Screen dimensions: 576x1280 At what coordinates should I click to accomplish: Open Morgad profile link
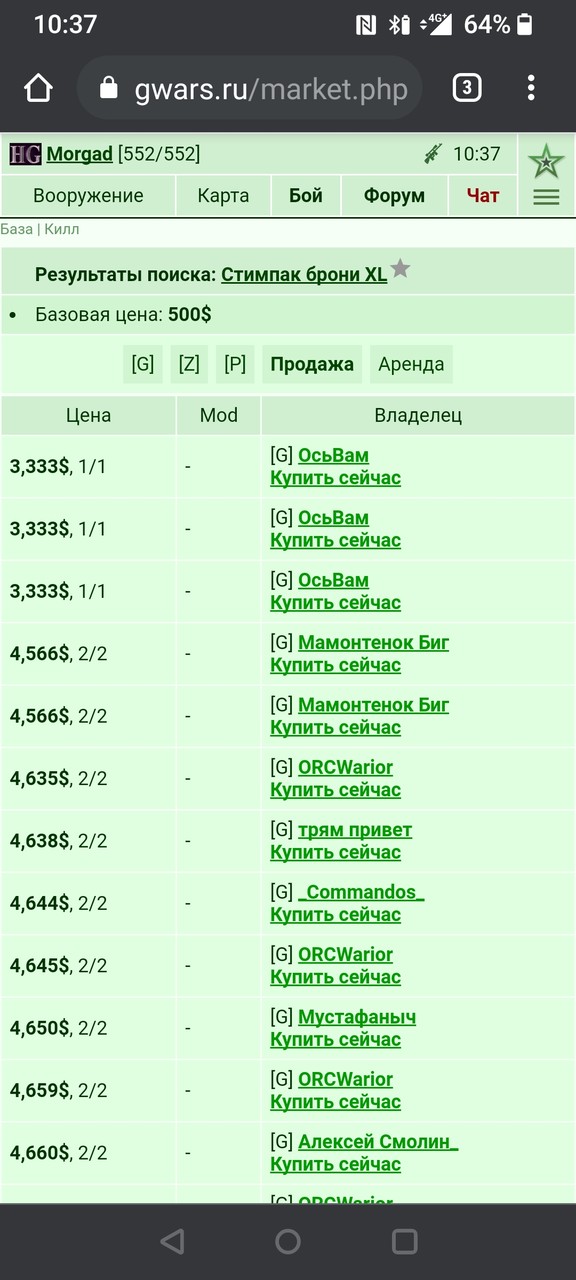(x=79, y=154)
